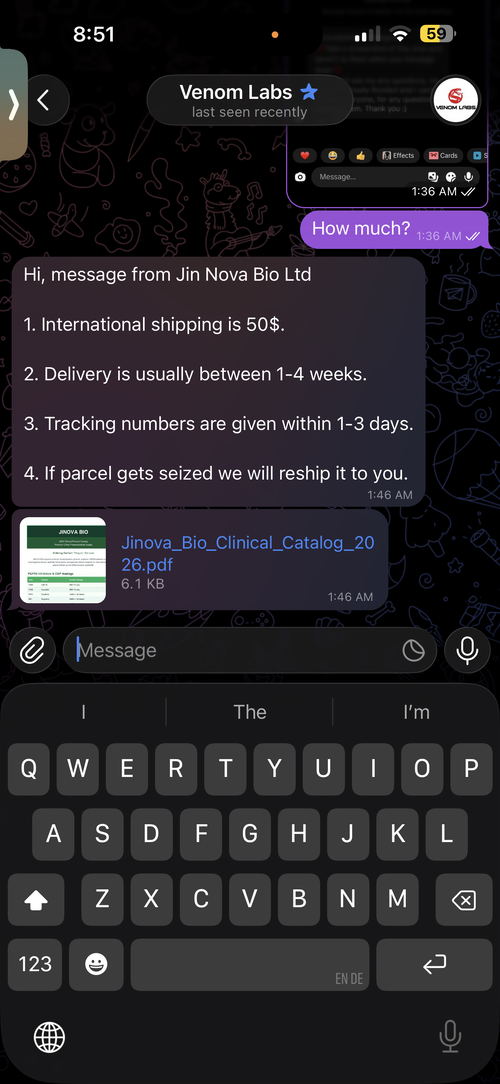Insert the suggestion "The"
This screenshot has height=1084, width=500.
tap(250, 712)
